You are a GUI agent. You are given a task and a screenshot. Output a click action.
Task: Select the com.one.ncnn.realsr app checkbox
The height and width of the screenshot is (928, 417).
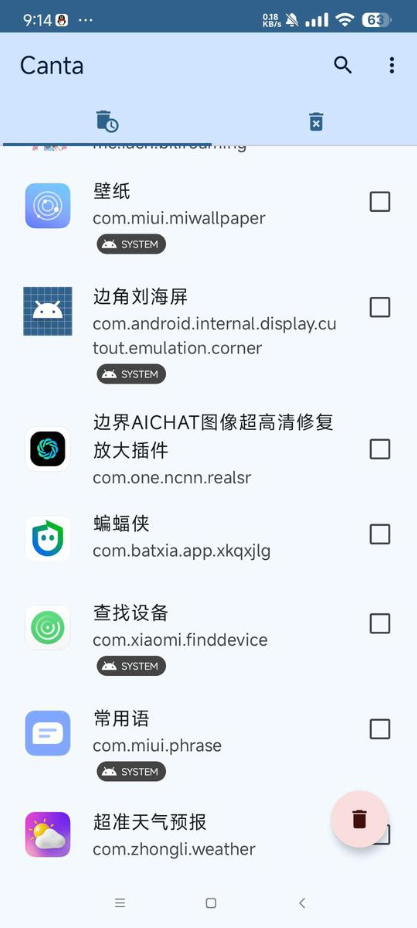(380, 449)
